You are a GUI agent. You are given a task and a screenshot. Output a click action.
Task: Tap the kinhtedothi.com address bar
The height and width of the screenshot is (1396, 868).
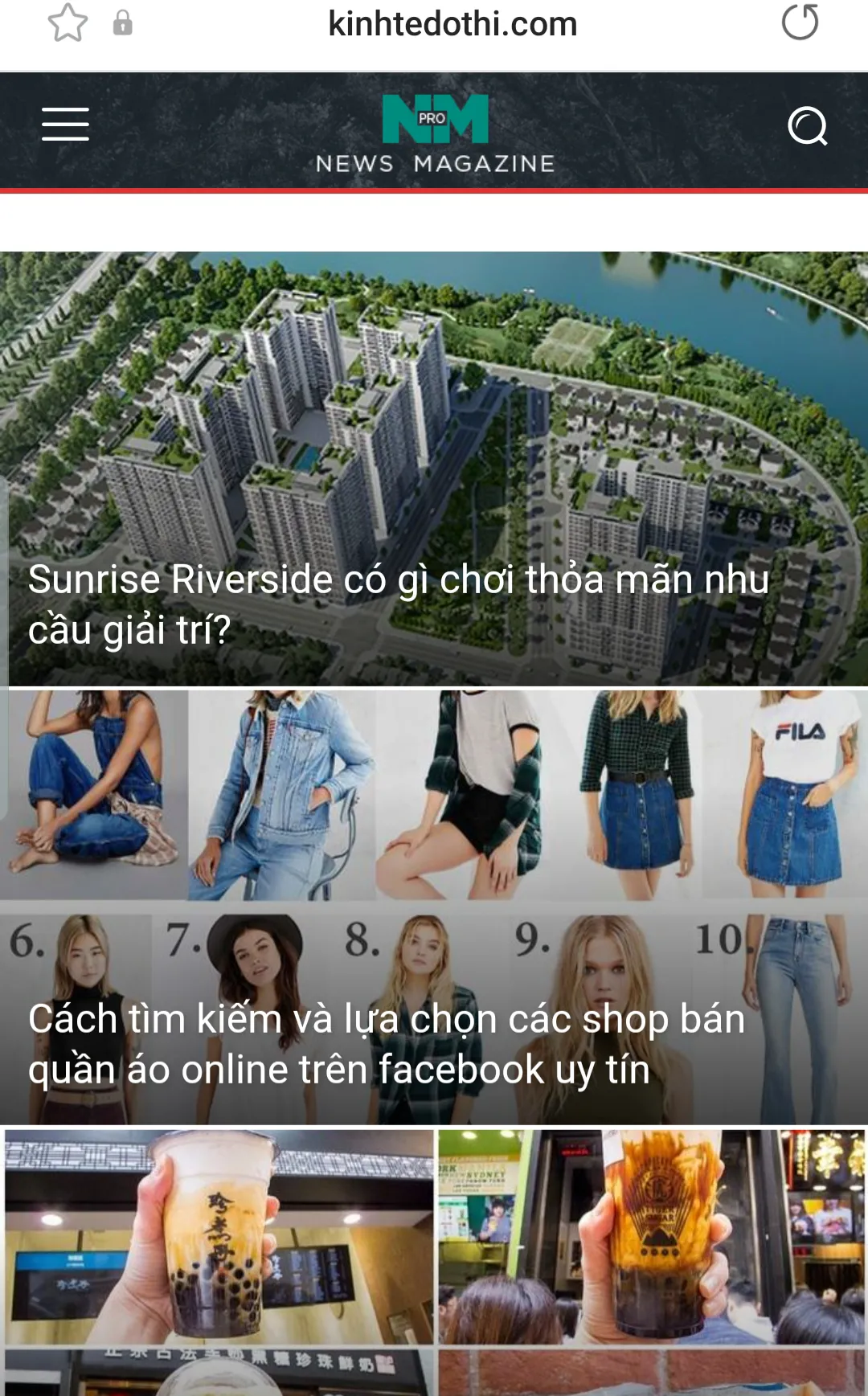(452, 24)
